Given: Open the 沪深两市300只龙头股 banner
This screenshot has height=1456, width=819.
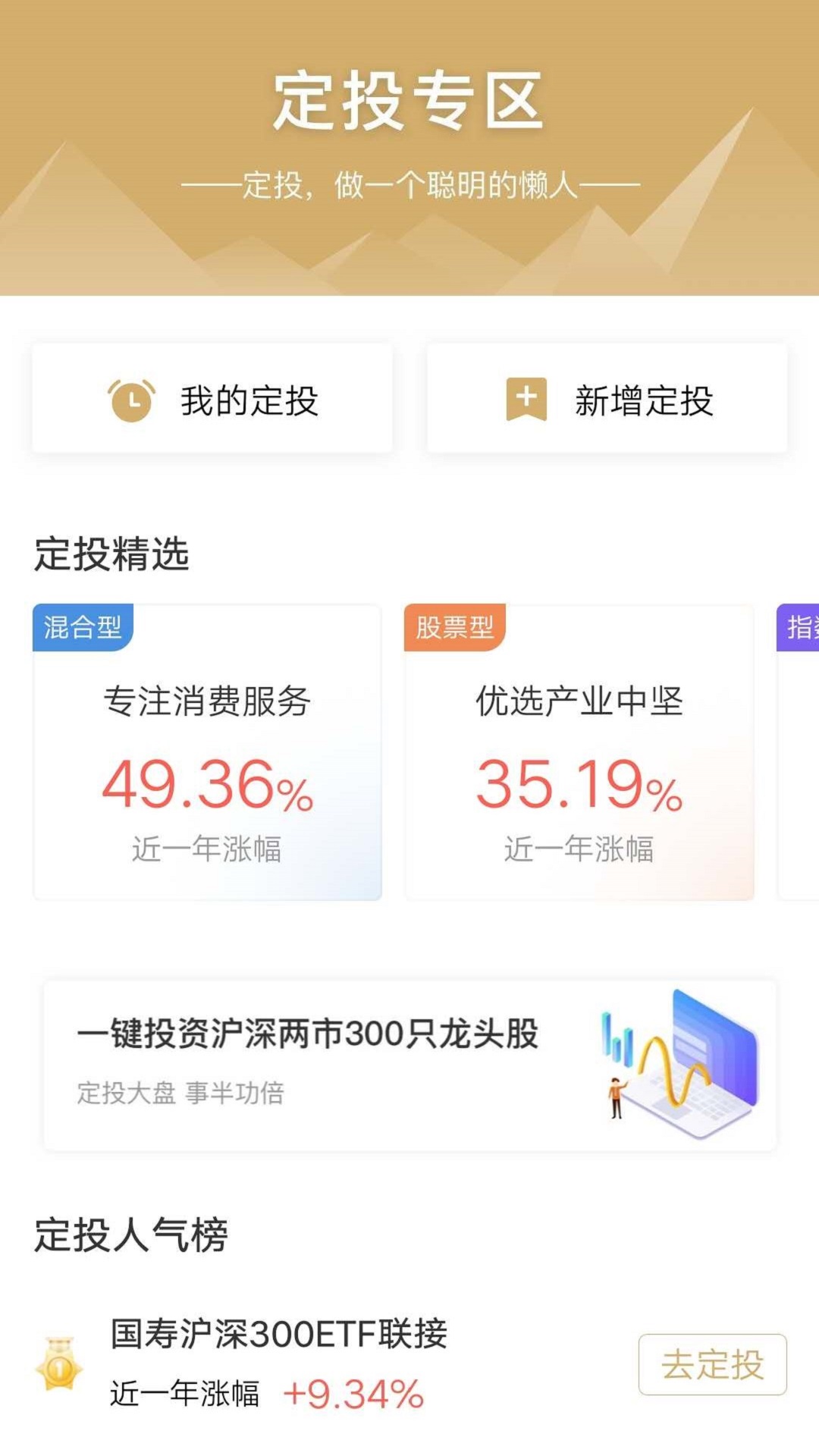Looking at the screenshot, I should (x=409, y=1064).
